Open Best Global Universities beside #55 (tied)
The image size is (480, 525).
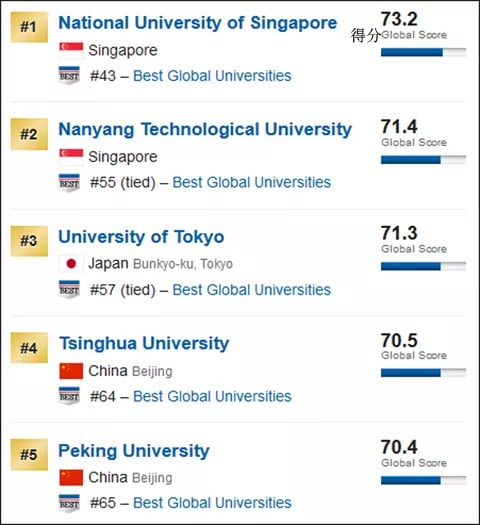point(252,182)
